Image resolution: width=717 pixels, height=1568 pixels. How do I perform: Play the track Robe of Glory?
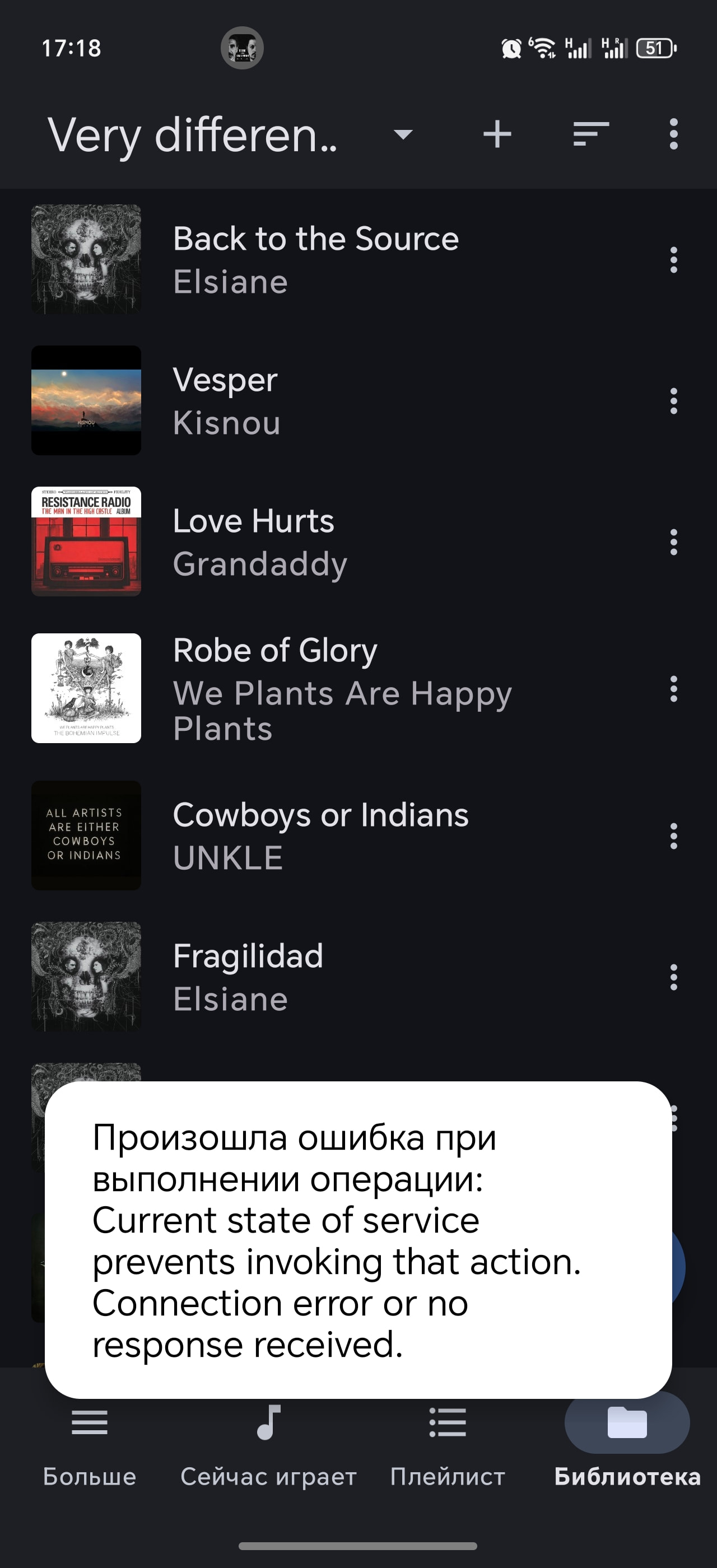[x=341, y=688]
